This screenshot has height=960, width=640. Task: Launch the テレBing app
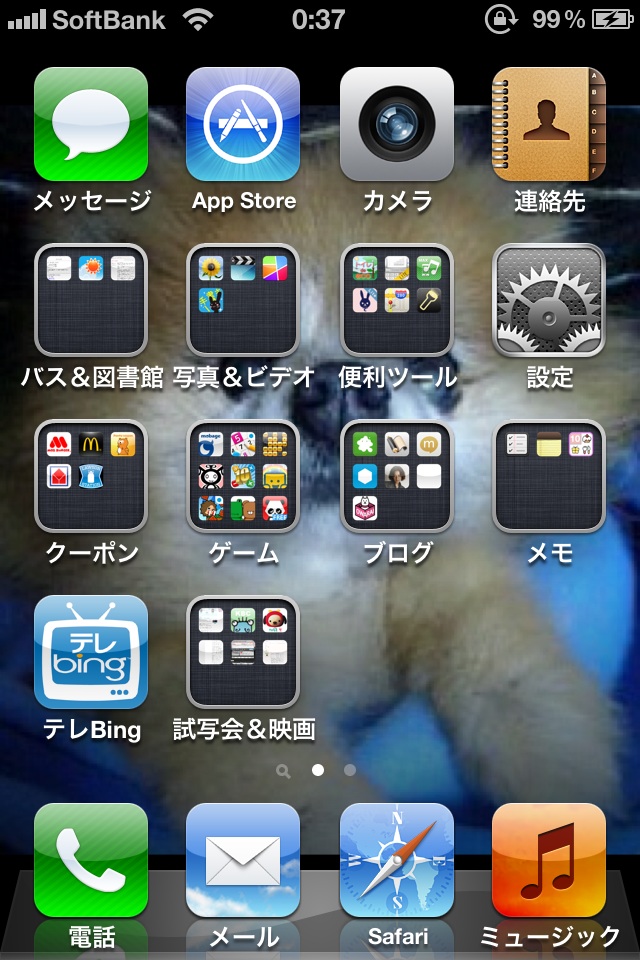(x=91, y=652)
